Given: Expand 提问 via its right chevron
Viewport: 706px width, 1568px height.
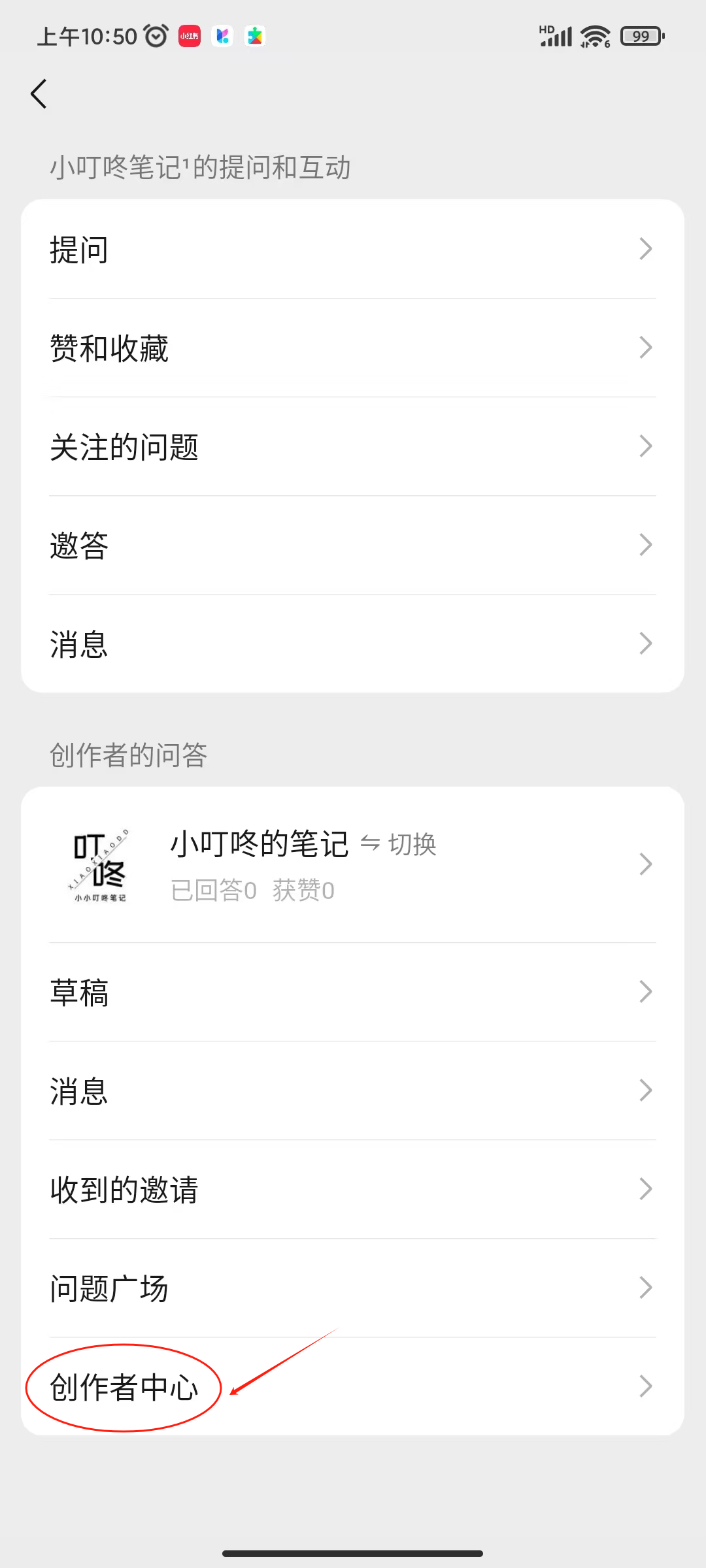Looking at the screenshot, I should (646, 248).
